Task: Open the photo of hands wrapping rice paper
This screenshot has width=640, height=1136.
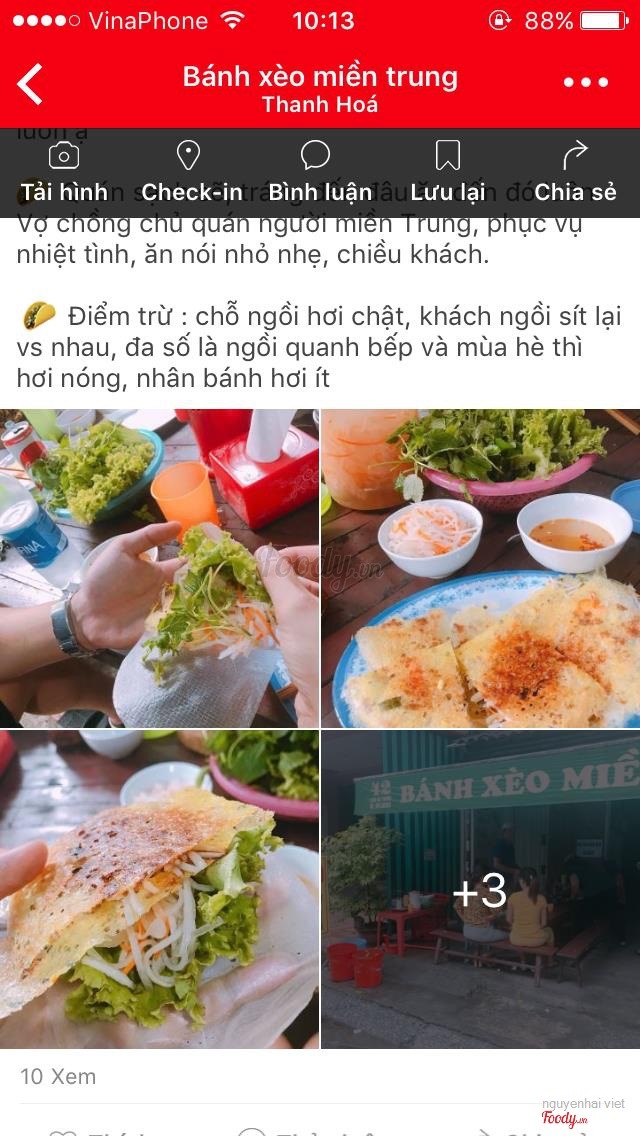Action: point(159,568)
